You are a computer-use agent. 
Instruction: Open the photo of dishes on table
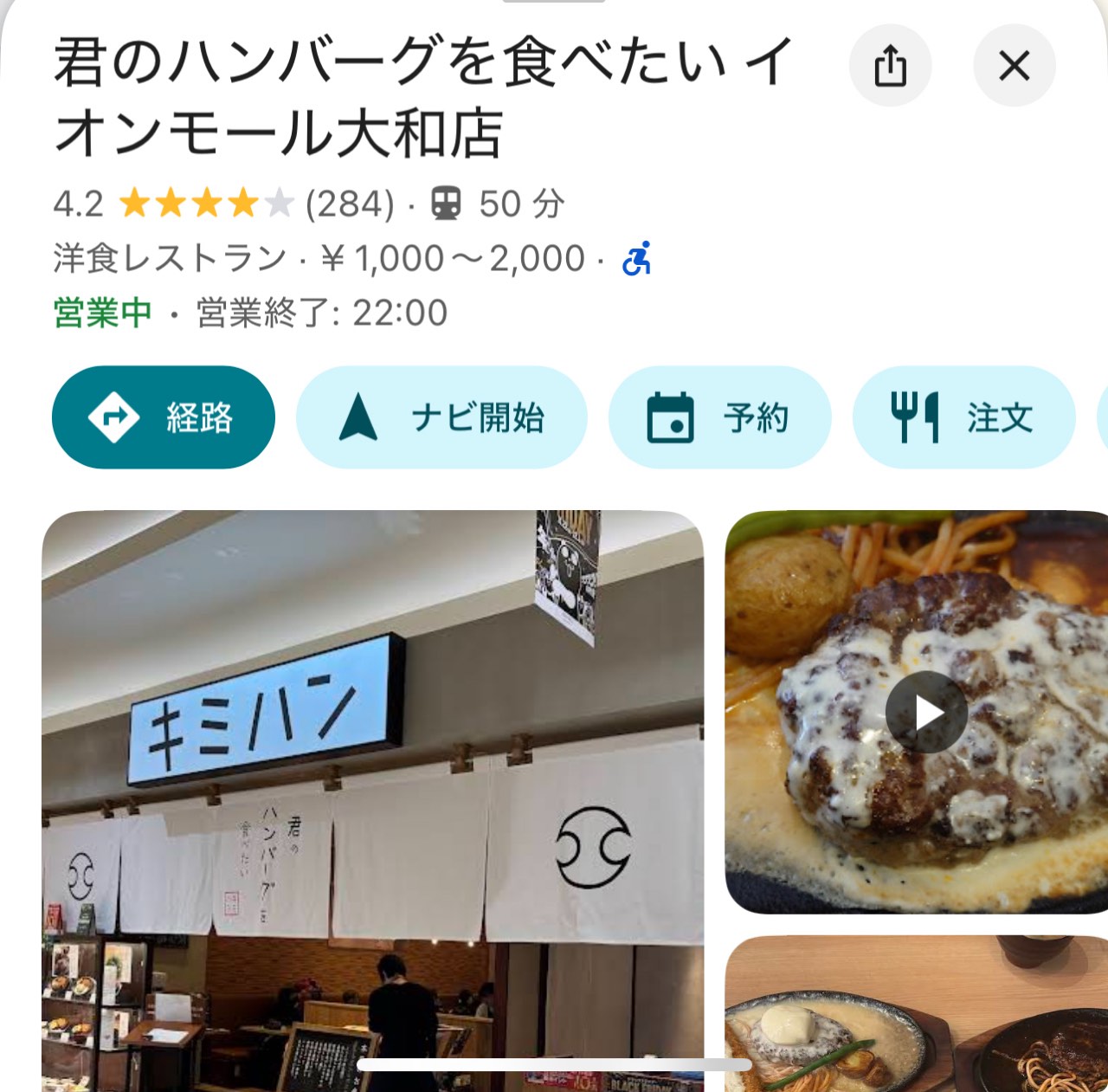[x=916, y=1018]
